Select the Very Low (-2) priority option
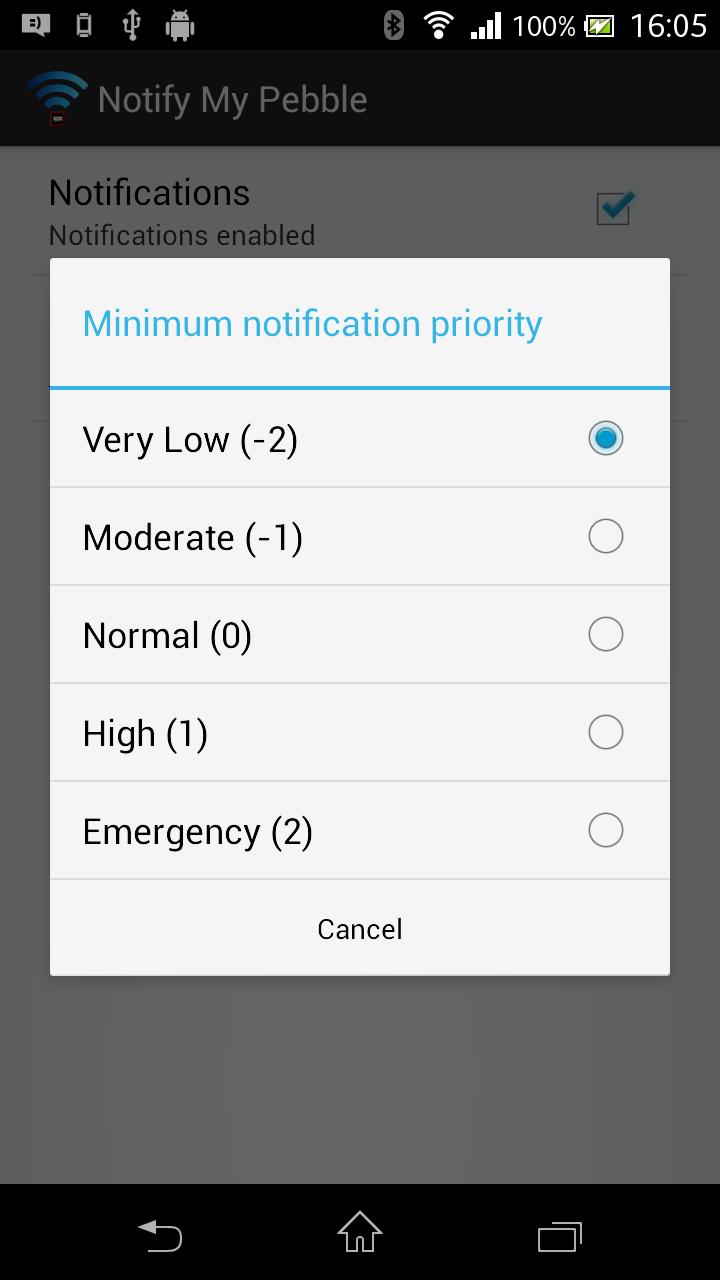Screen dimensions: 720x1280 click(x=359, y=439)
